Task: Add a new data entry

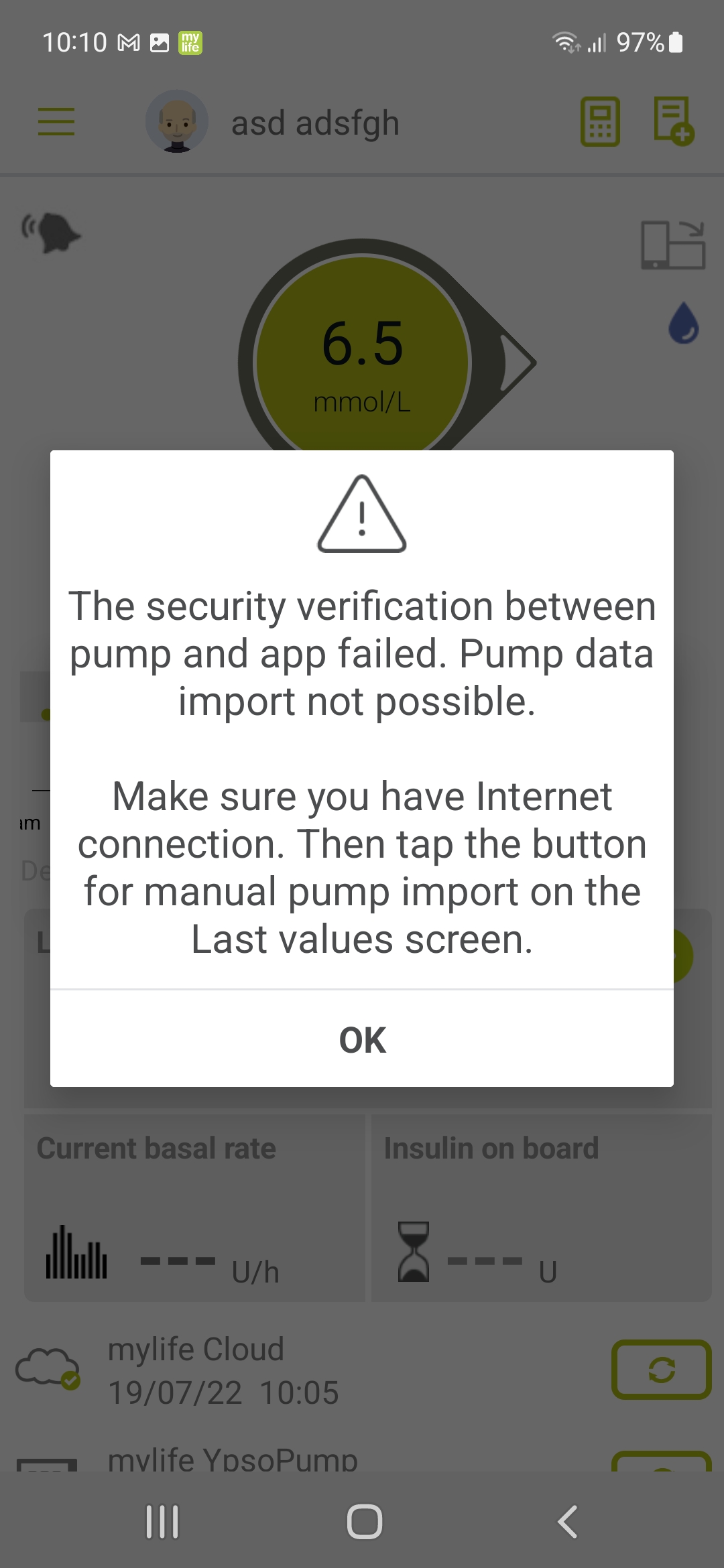Action: 674,121
